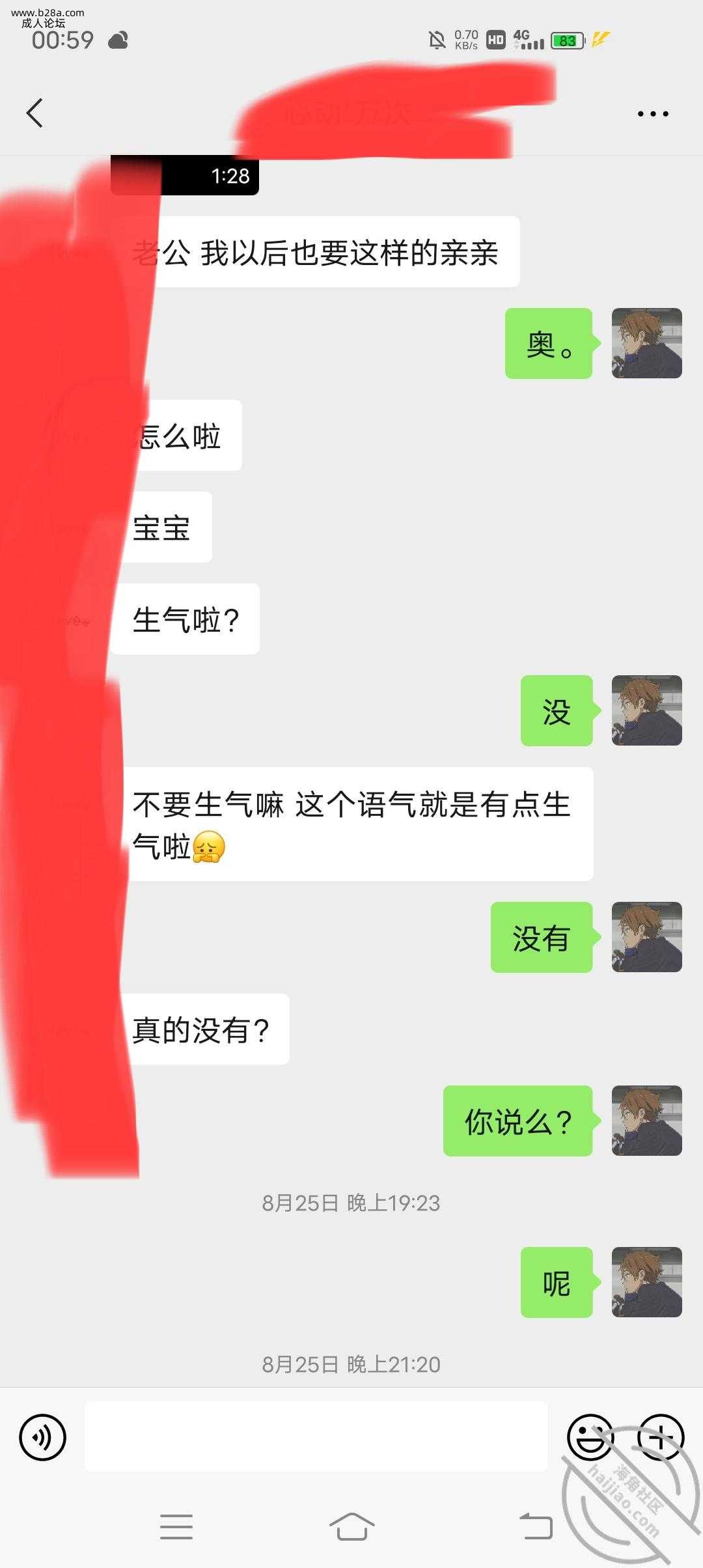Play the 1:28 video message
The image size is (703, 1568).
coord(195,175)
